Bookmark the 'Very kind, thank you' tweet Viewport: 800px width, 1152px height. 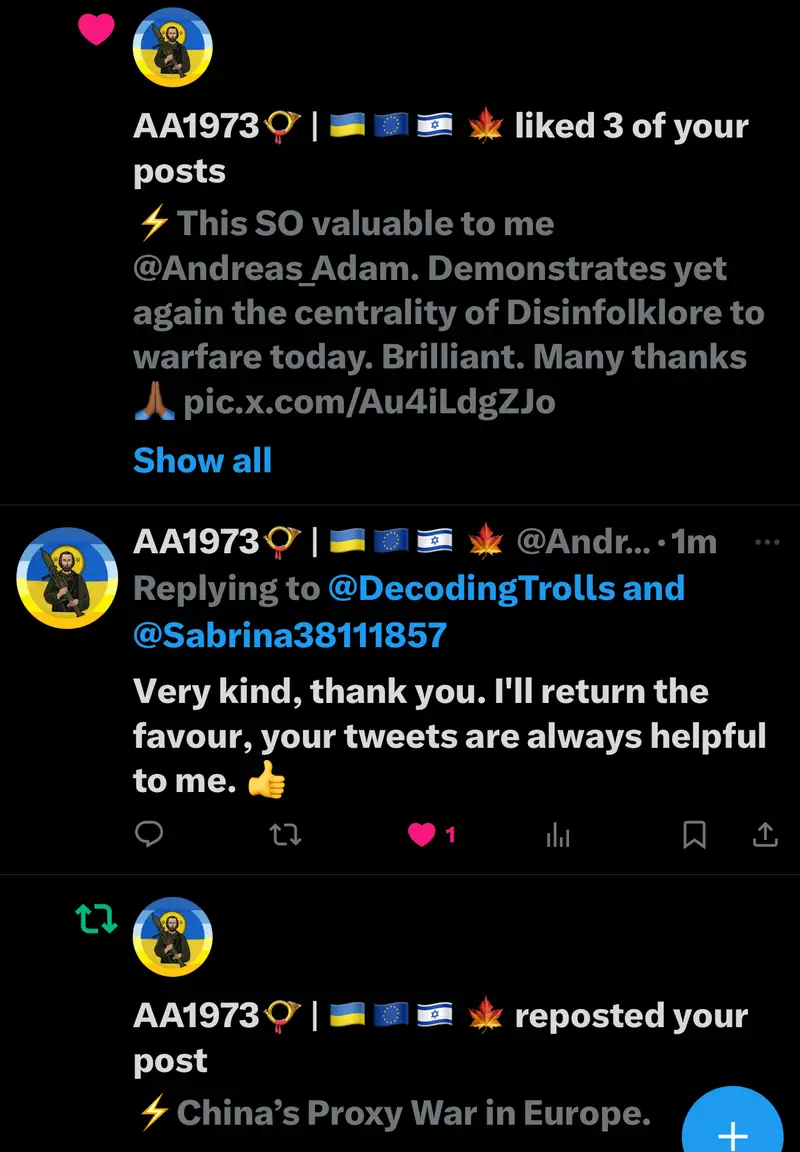[x=694, y=835]
